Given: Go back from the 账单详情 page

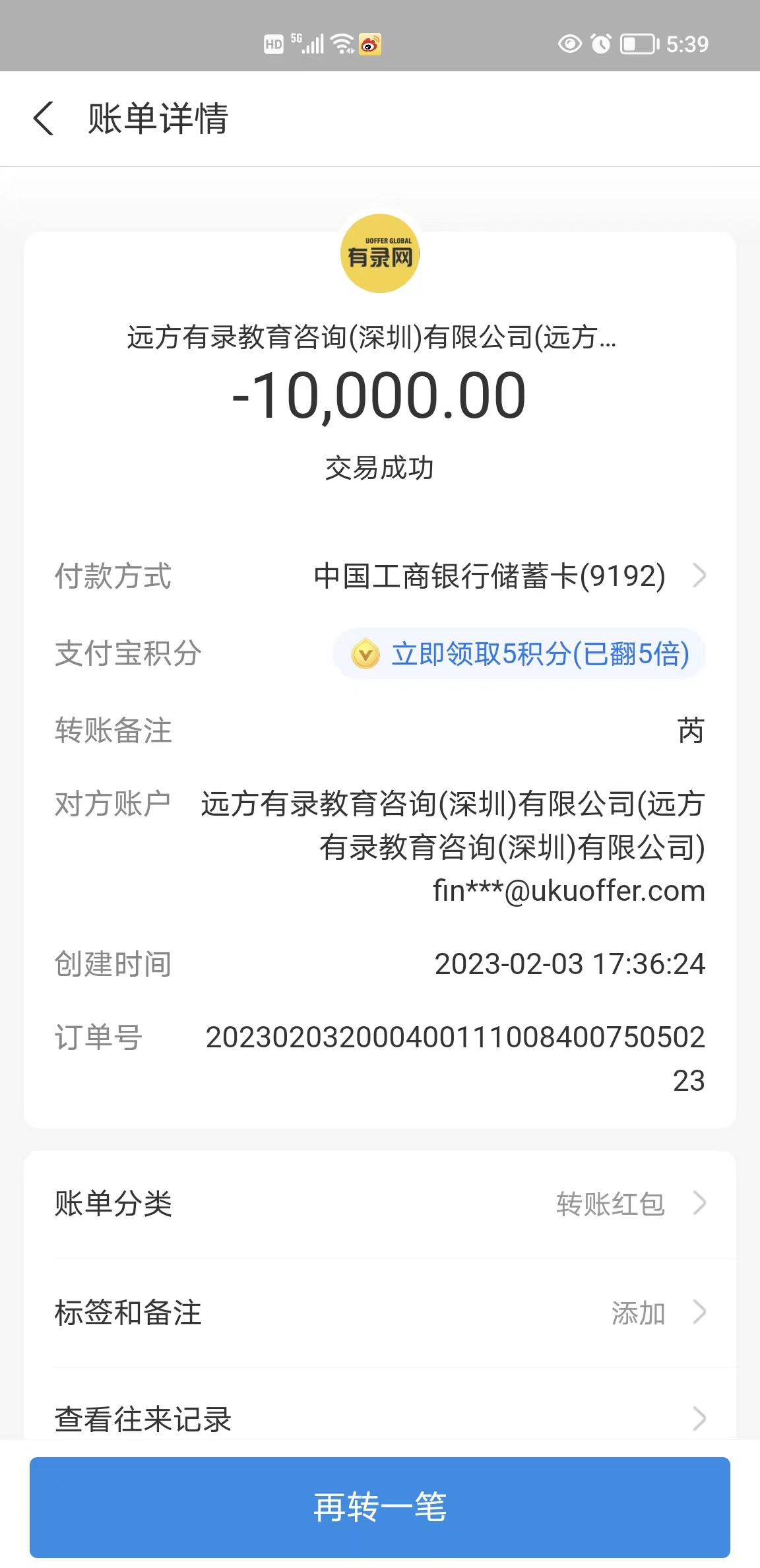Looking at the screenshot, I should pos(44,119).
